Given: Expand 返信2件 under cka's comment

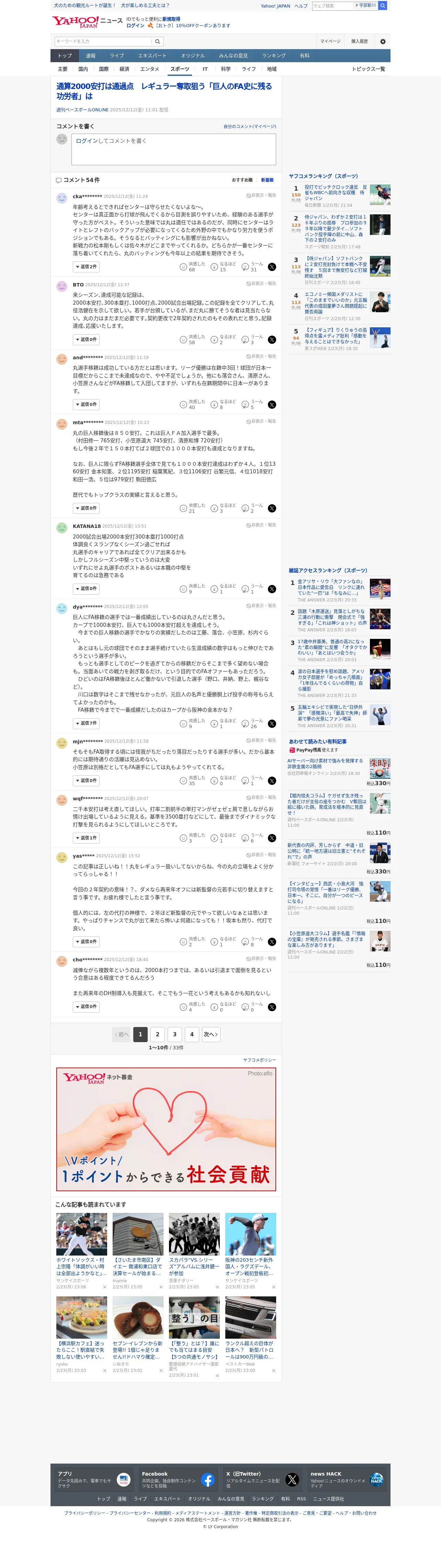Looking at the screenshot, I should click(x=86, y=267).
